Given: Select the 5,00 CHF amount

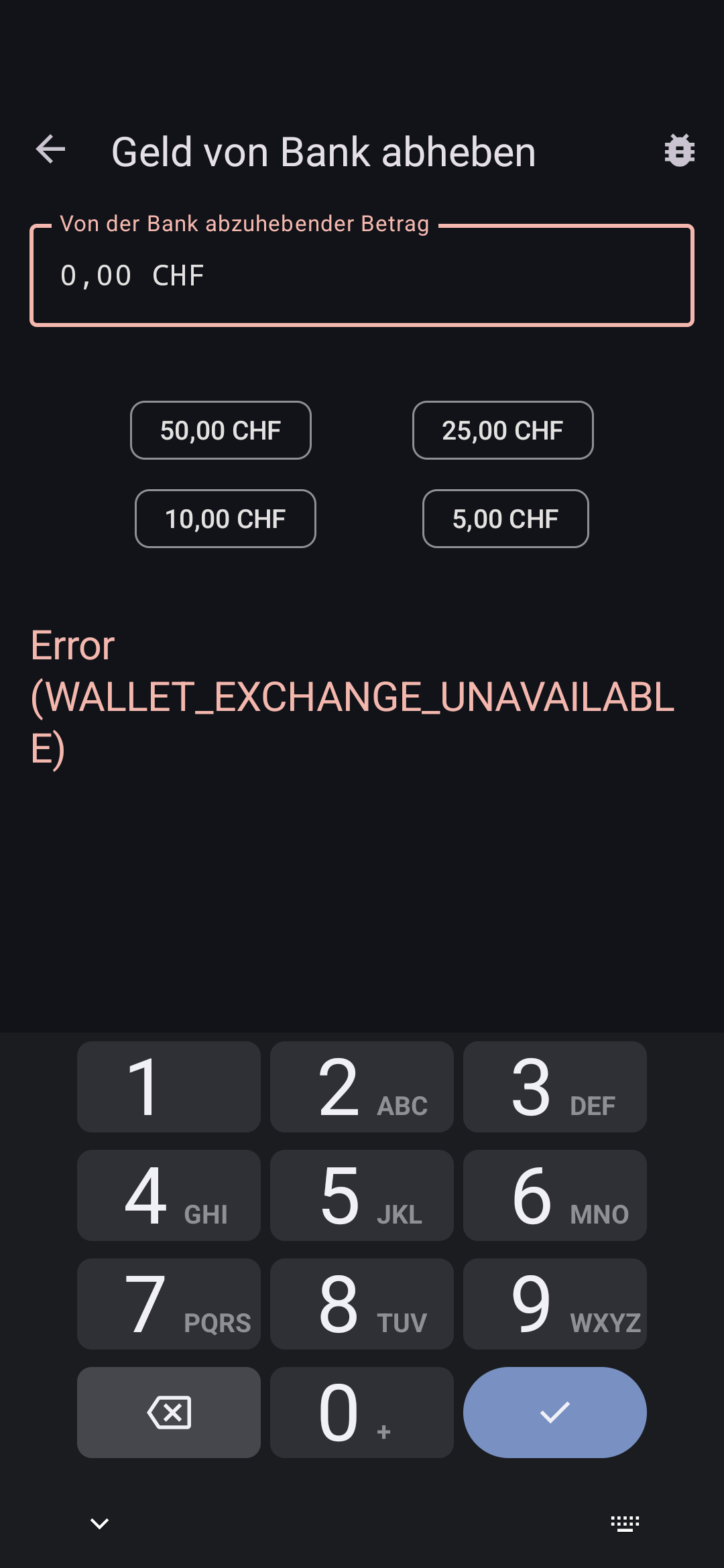Looking at the screenshot, I should point(505,519).
